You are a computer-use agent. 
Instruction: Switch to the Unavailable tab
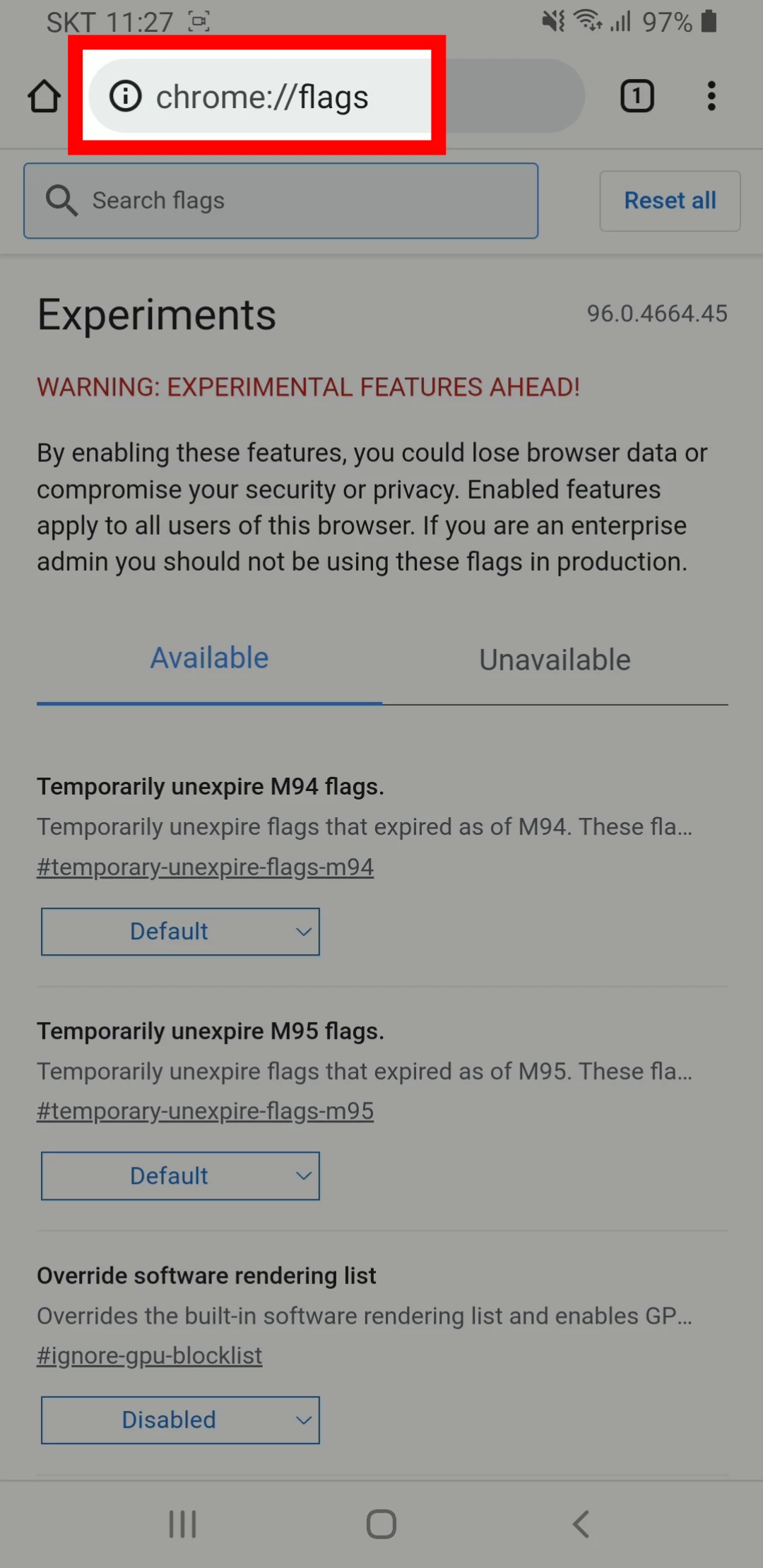(x=554, y=659)
